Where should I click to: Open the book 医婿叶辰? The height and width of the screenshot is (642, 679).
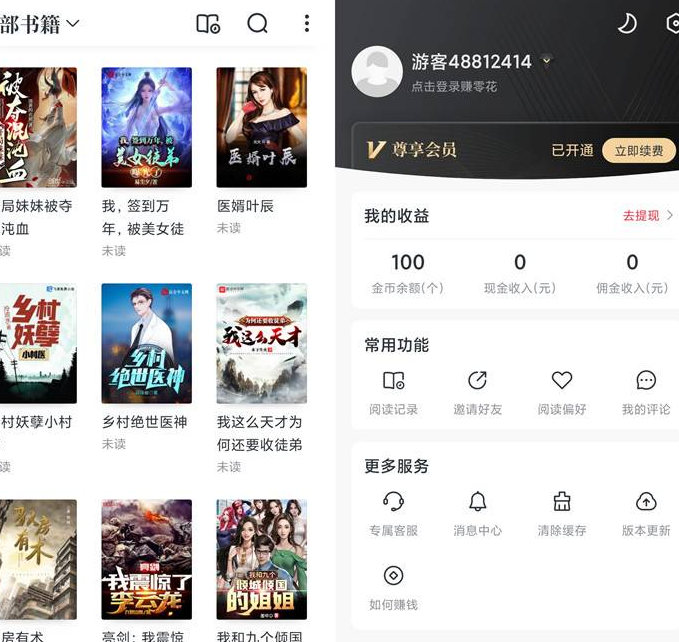click(x=261, y=127)
